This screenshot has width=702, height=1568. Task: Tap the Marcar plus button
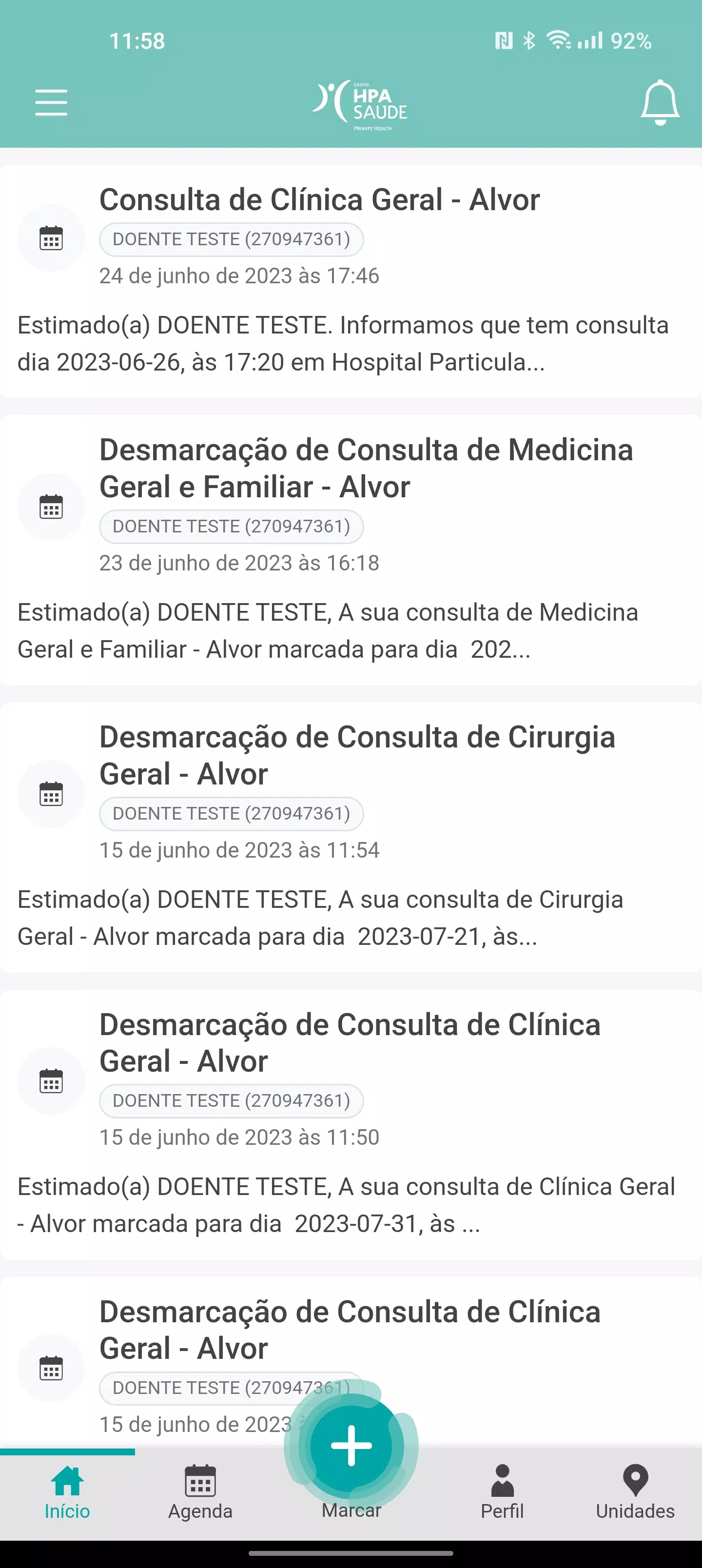pos(351,1446)
